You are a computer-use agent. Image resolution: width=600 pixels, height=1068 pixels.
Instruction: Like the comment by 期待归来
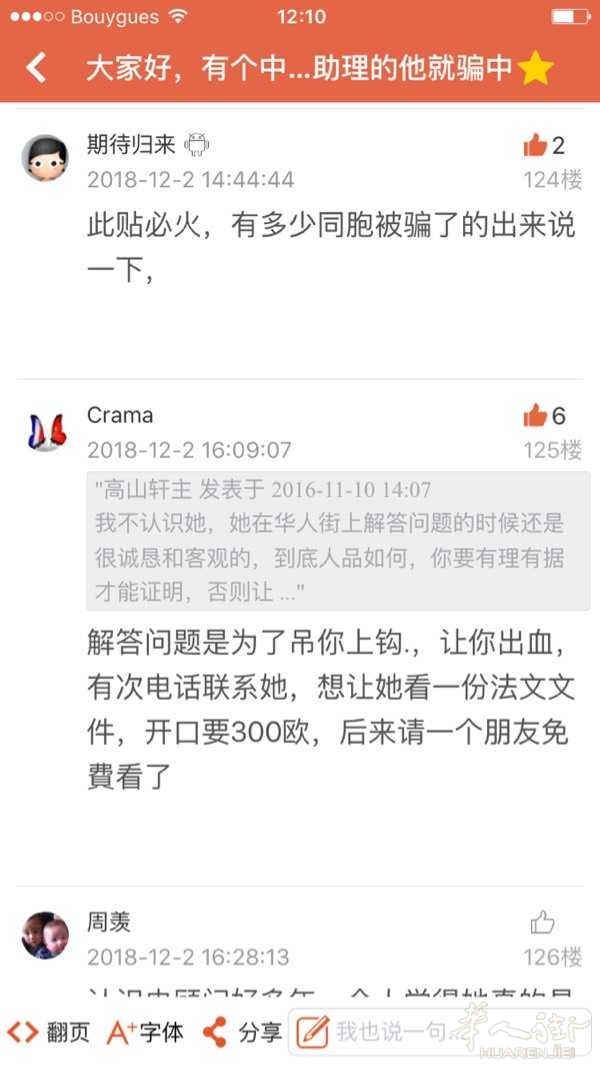tap(536, 146)
